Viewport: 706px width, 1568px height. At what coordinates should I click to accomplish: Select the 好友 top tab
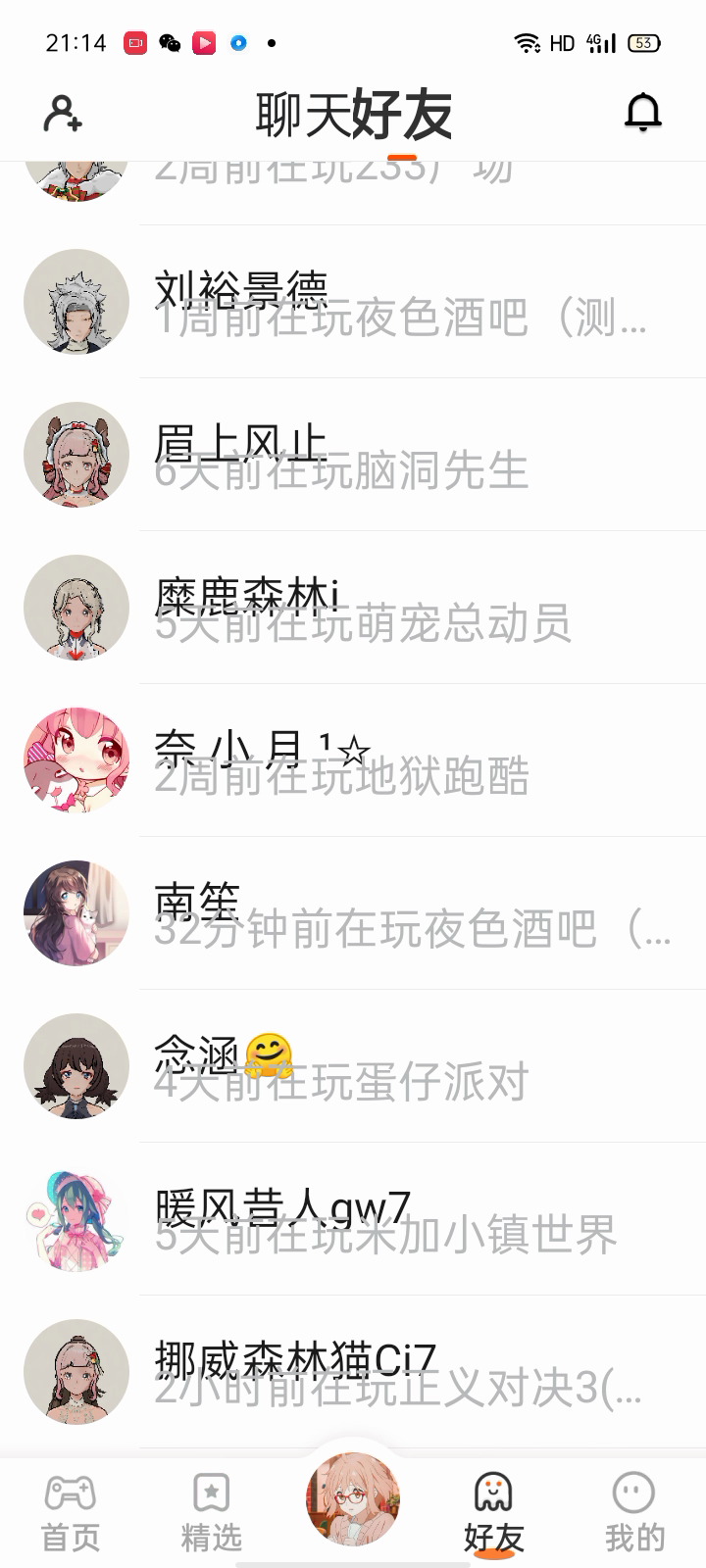coord(402,116)
